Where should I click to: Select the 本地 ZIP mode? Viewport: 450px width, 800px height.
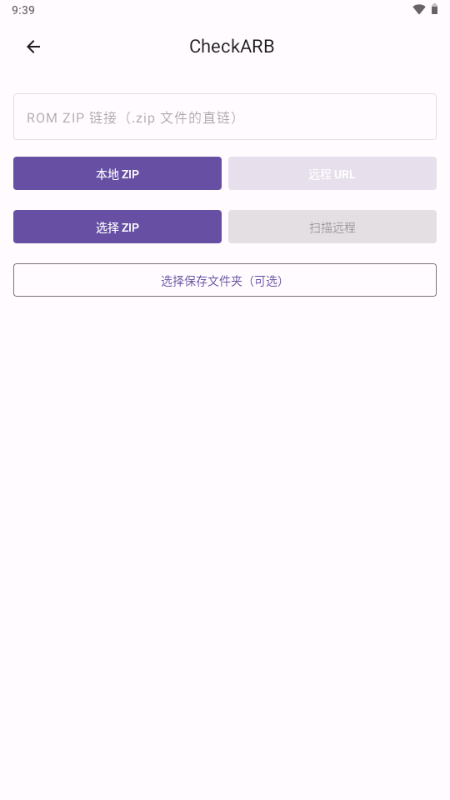[x=117, y=173]
